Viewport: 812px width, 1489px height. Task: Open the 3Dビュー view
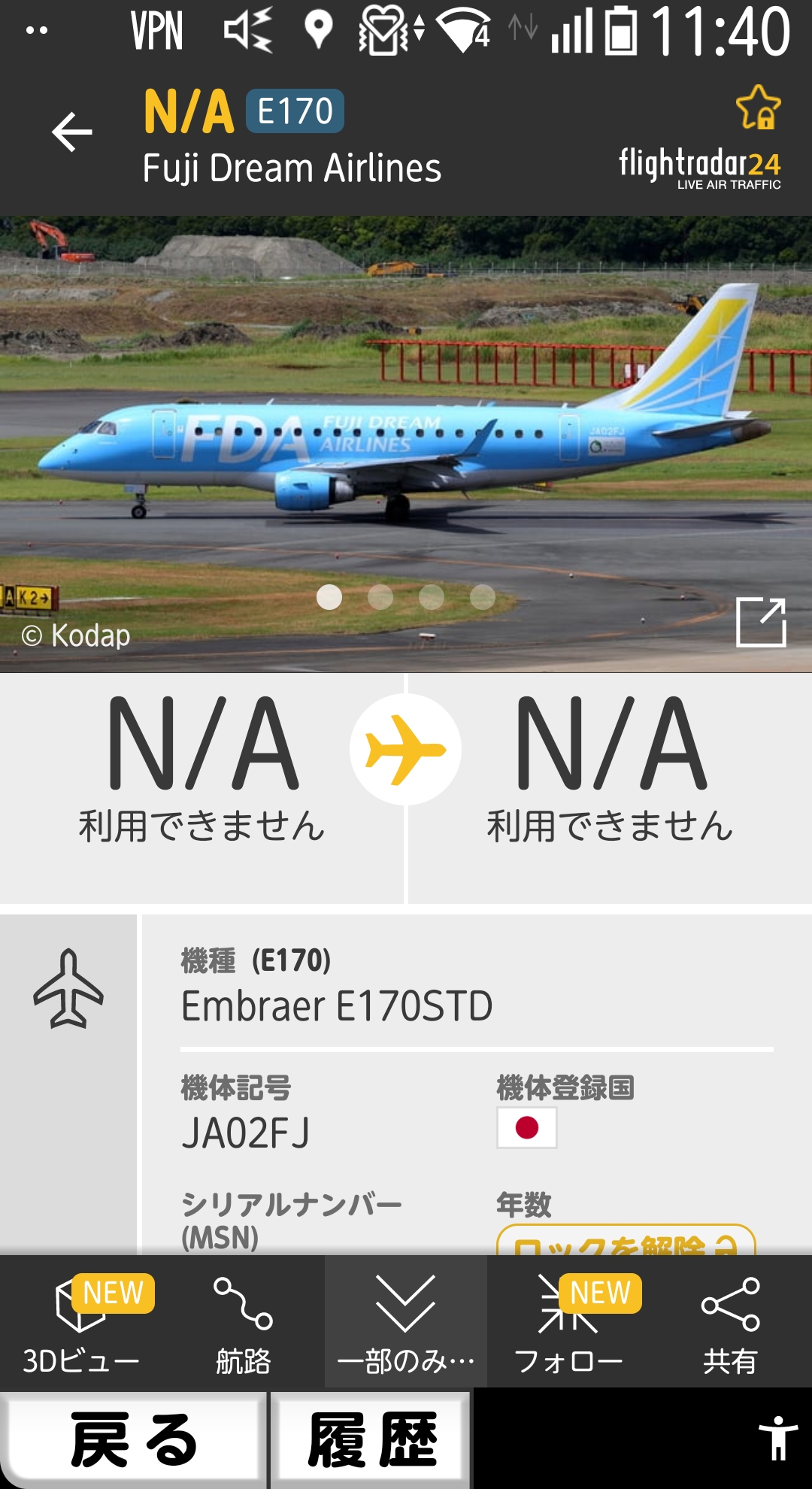coord(81,1325)
